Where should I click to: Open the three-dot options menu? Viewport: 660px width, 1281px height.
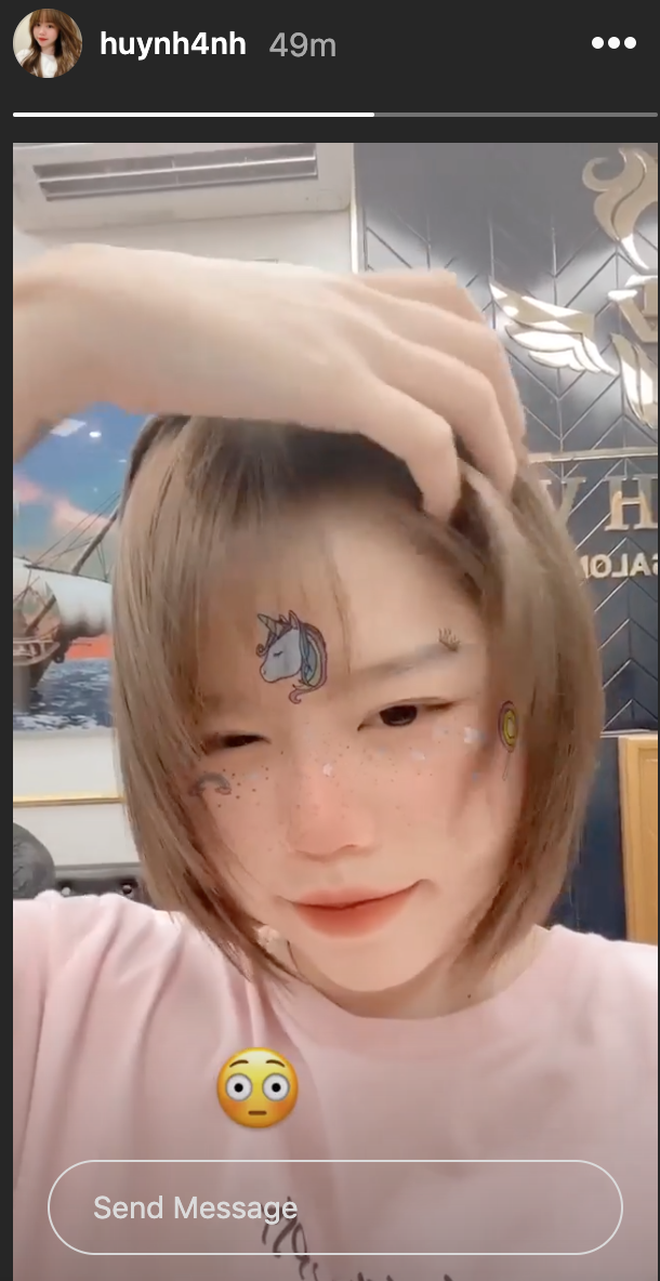613,44
